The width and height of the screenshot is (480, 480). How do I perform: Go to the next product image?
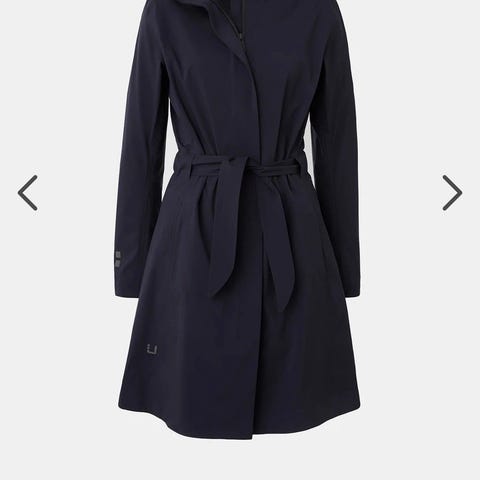452,193
